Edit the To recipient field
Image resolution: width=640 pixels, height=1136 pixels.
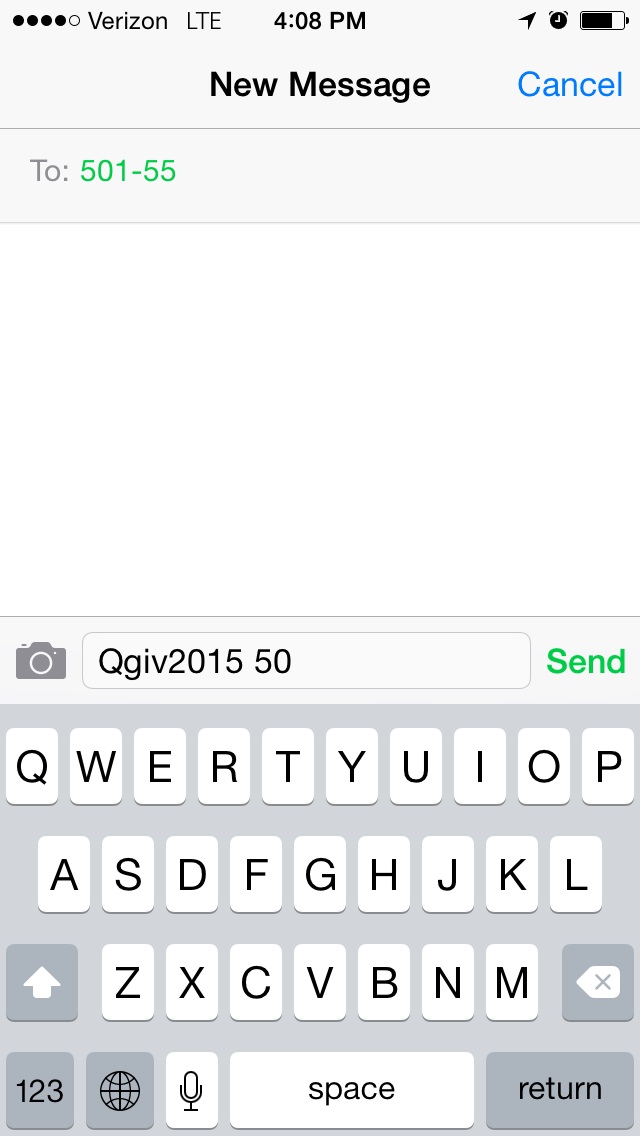tap(320, 172)
